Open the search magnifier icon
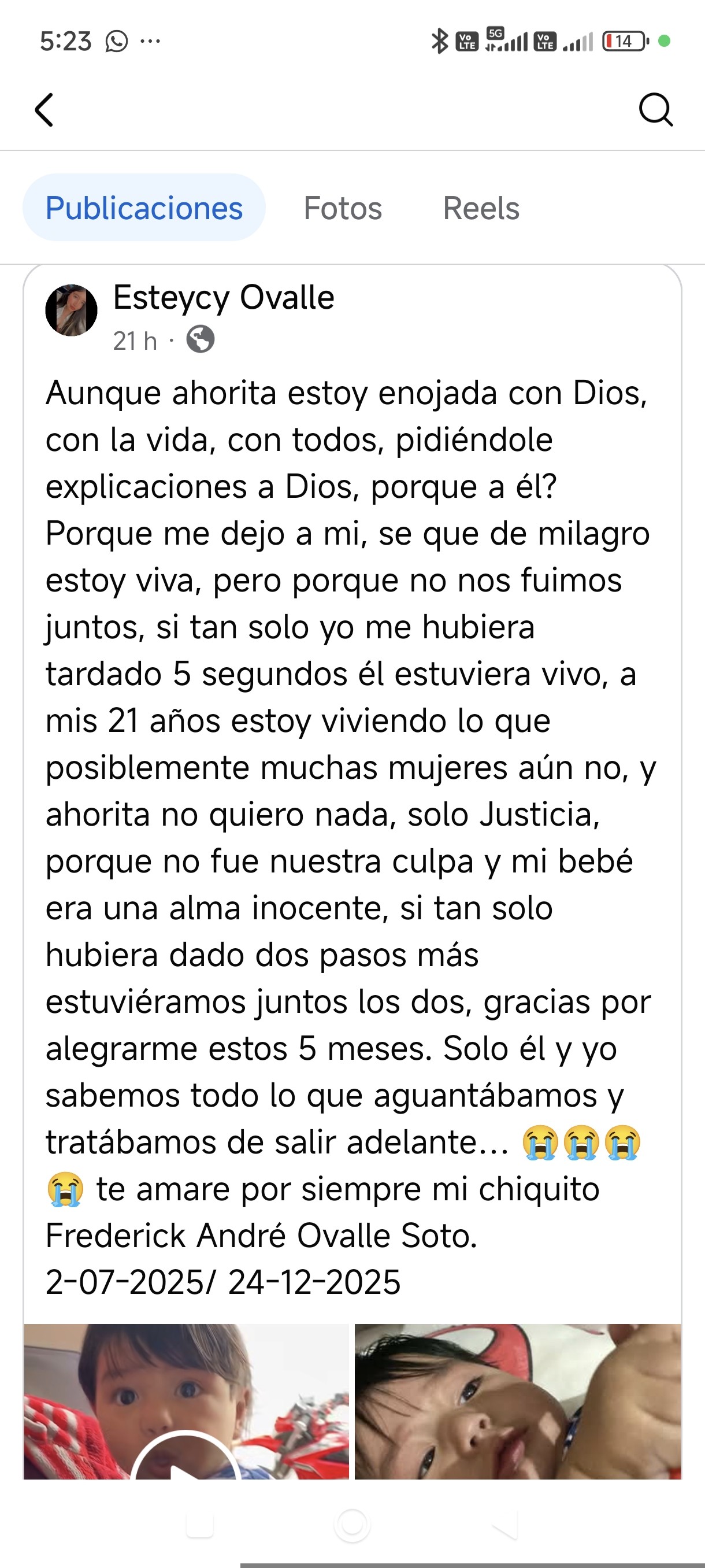The image size is (705, 1568). click(656, 110)
